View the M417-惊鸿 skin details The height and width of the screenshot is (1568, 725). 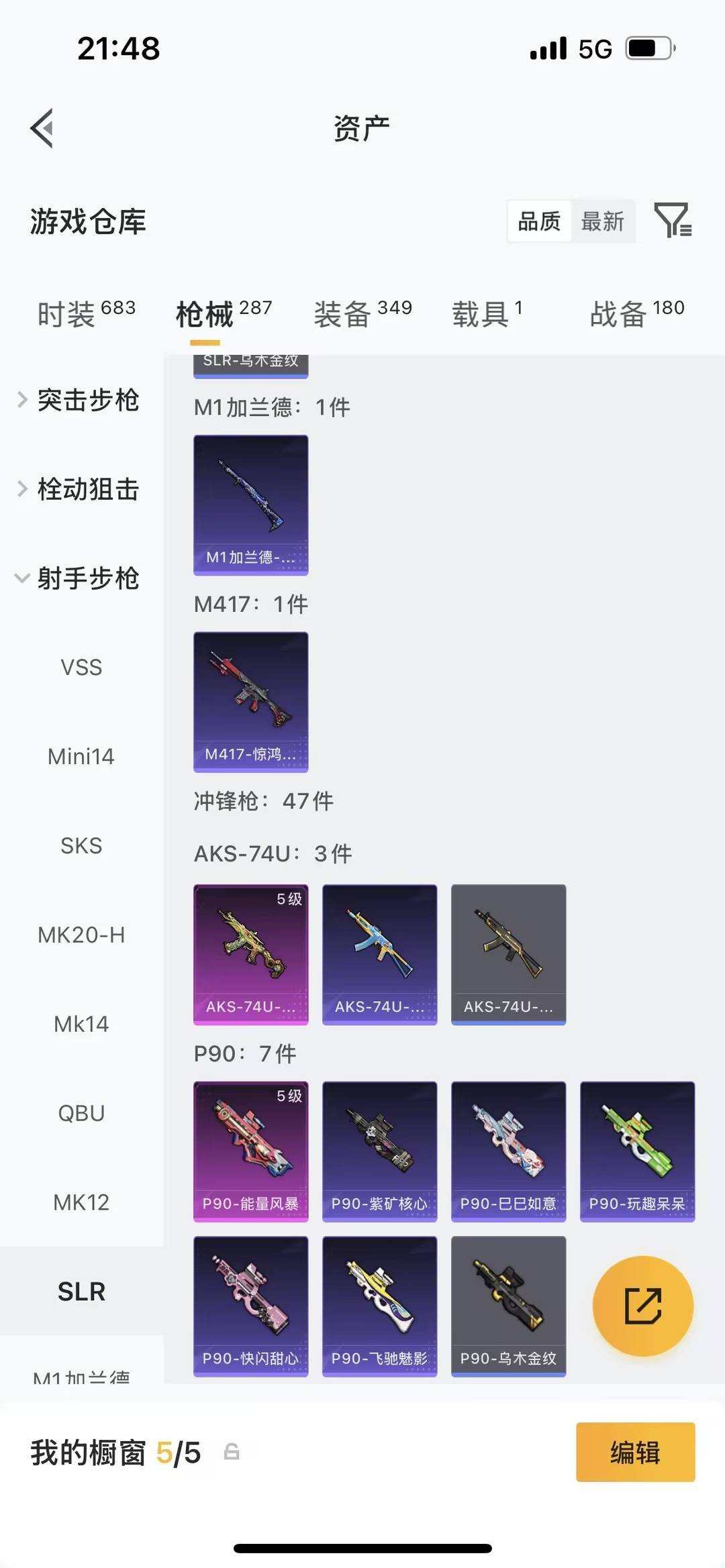[x=250, y=701]
